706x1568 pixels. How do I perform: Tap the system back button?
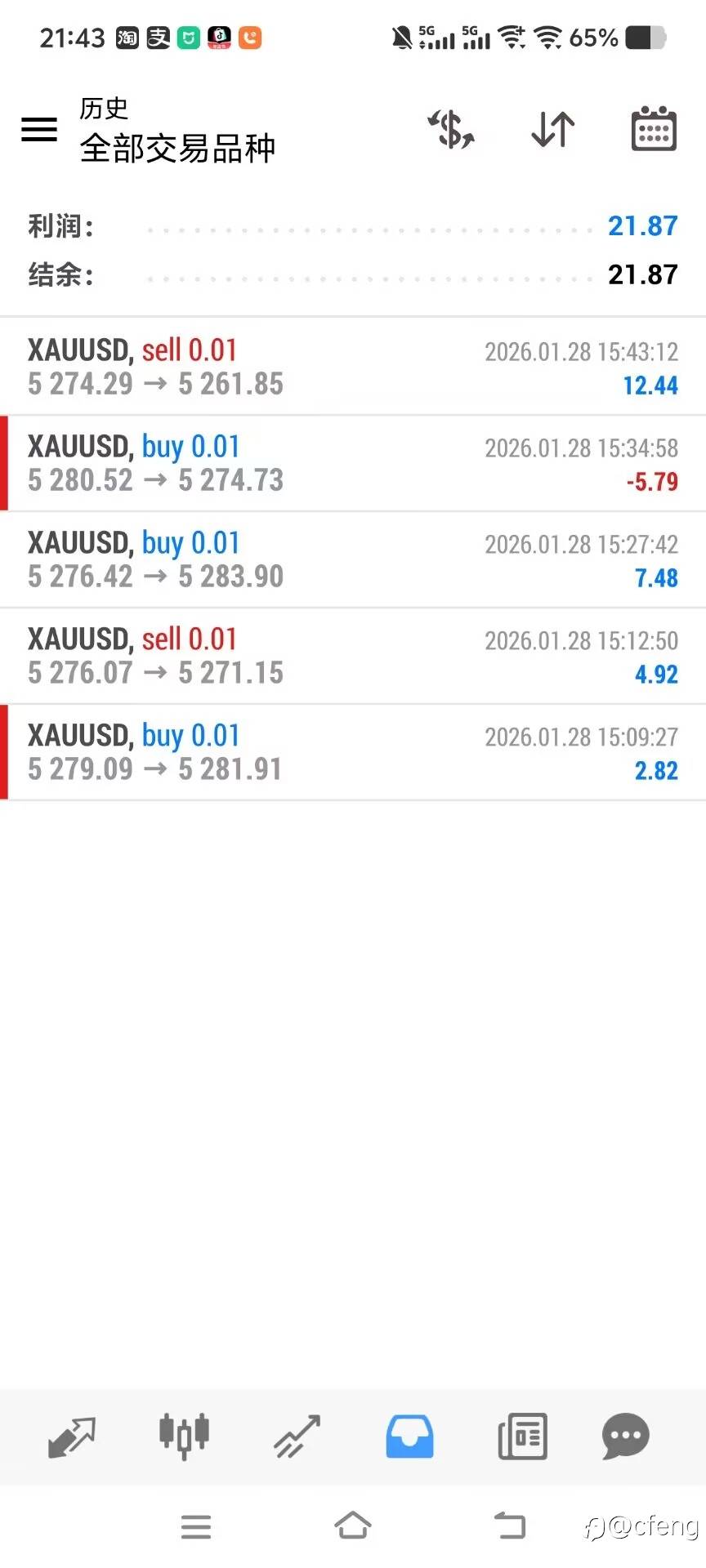pyautogui.click(x=510, y=1526)
